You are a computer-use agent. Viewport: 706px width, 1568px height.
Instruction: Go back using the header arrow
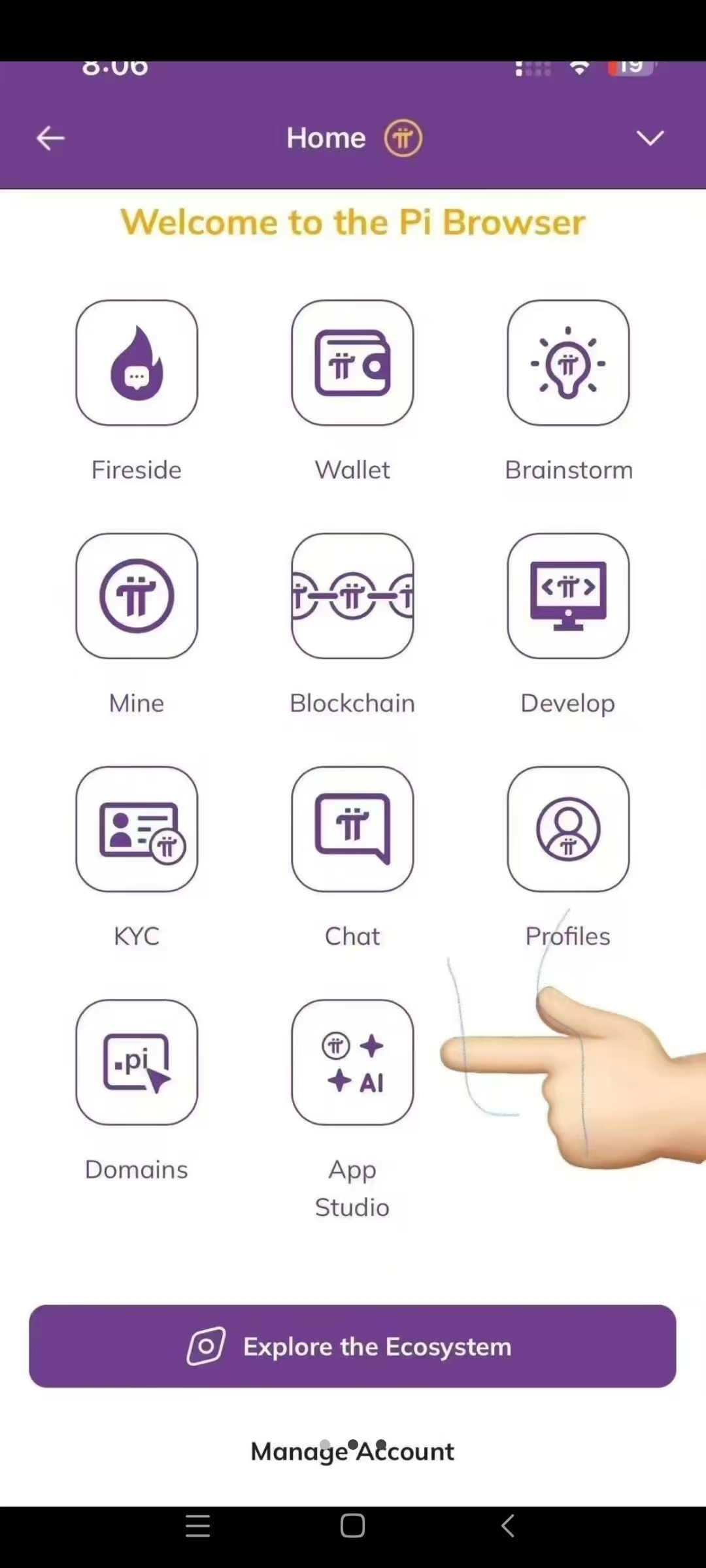coord(50,138)
